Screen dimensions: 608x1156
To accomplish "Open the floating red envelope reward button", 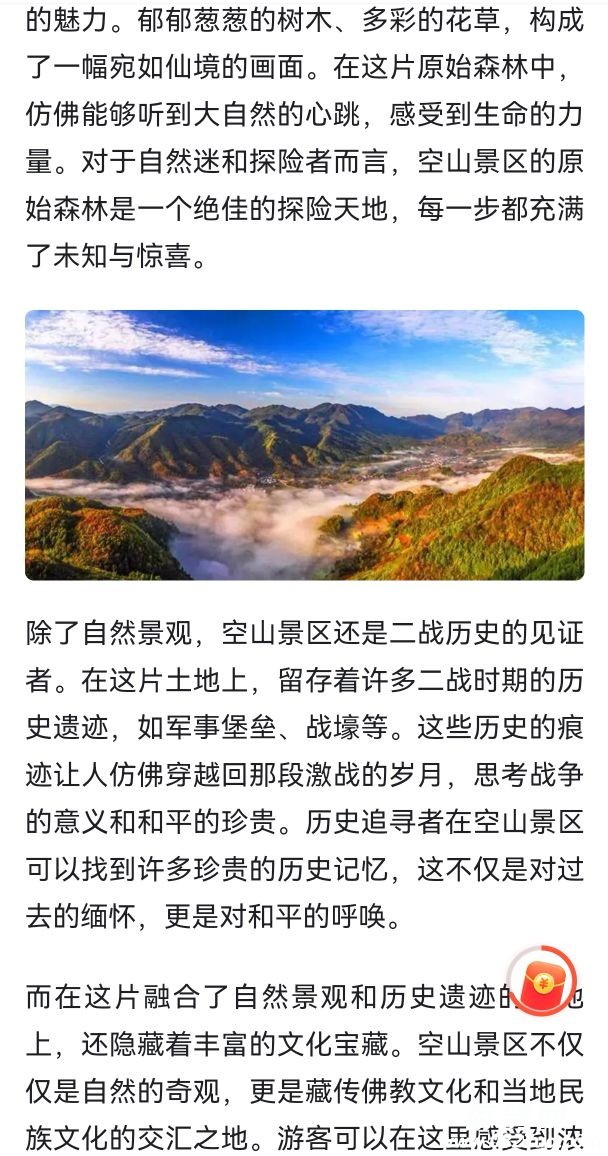I will click(x=543, y=980).
